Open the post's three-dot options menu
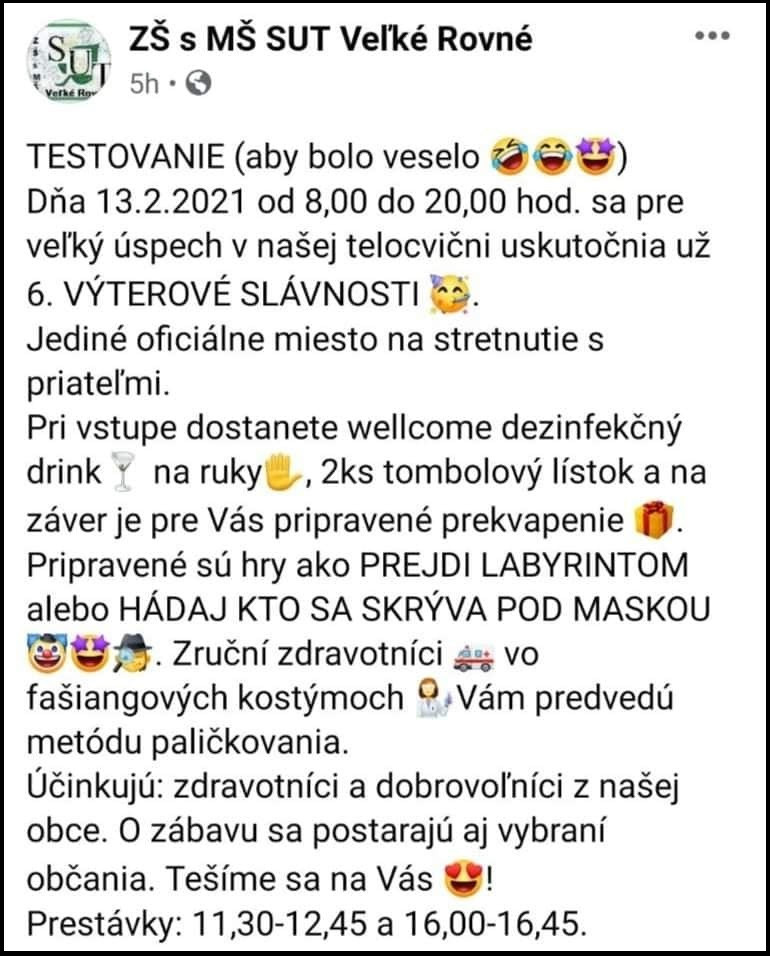 coord(712,36)
